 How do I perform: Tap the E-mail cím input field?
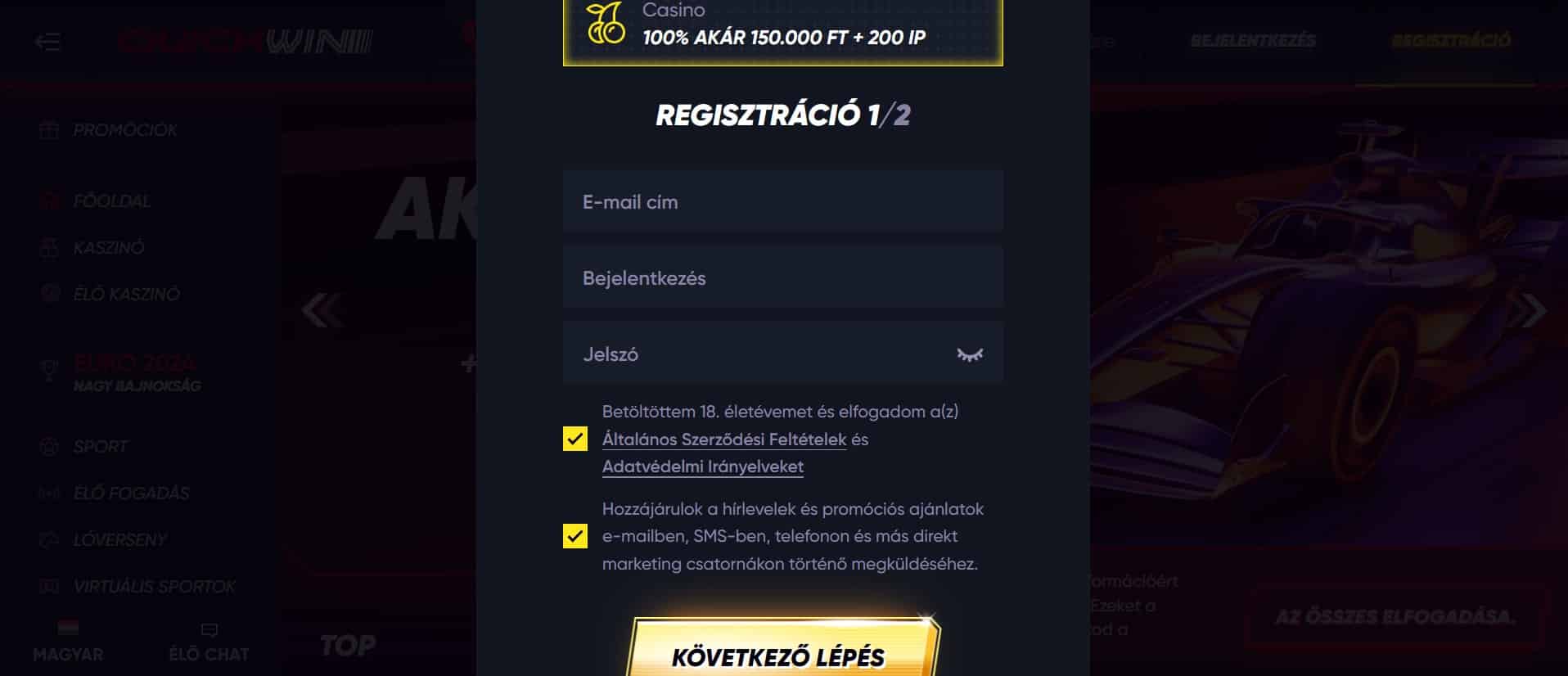click(782, 202)
